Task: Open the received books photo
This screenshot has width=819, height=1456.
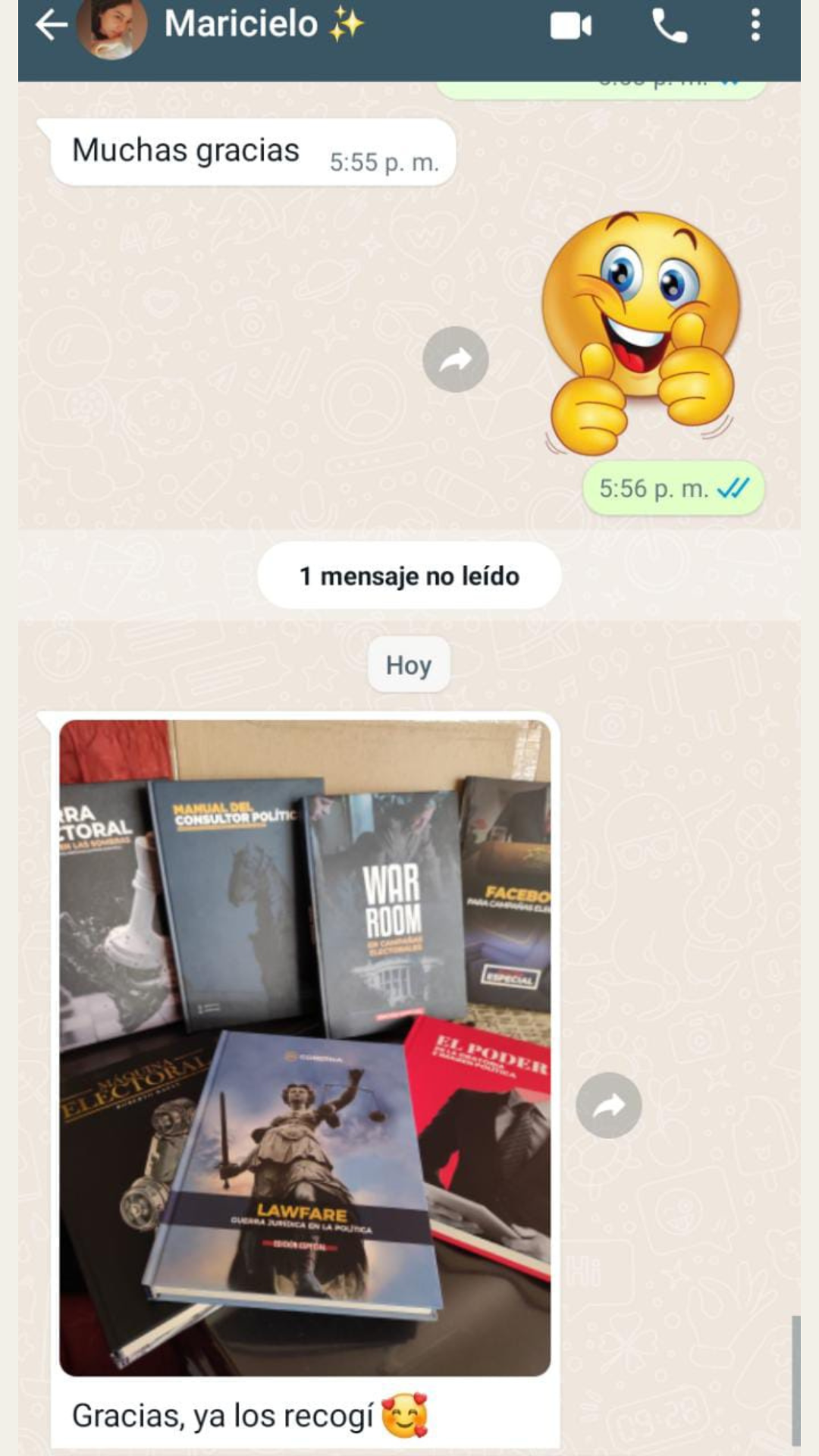Action: click(305, 1048)
